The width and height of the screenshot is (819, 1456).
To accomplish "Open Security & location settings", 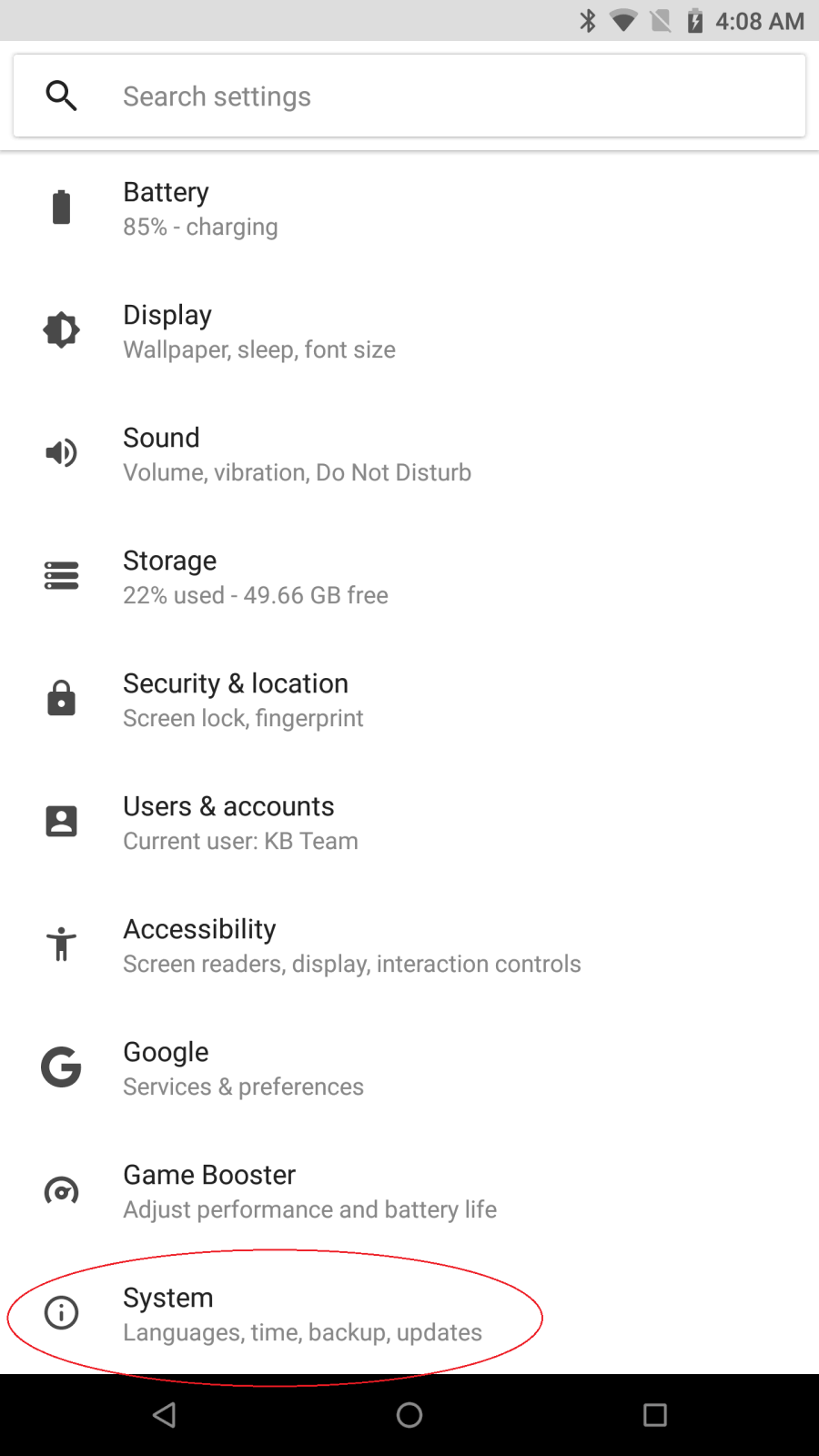I will tap(273, 699).
